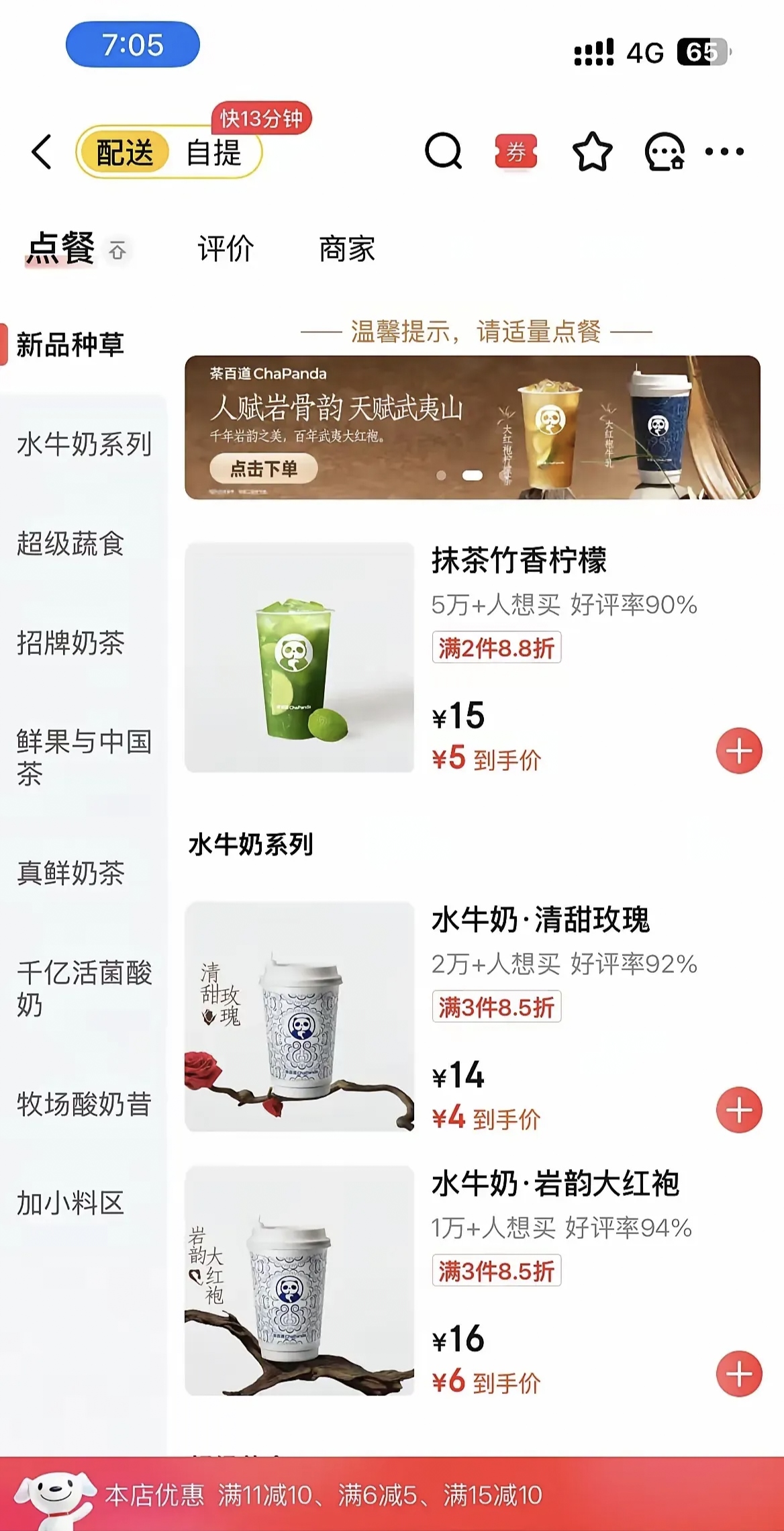
Task: Open the 加小料区 category
Action: (70, 1203)
